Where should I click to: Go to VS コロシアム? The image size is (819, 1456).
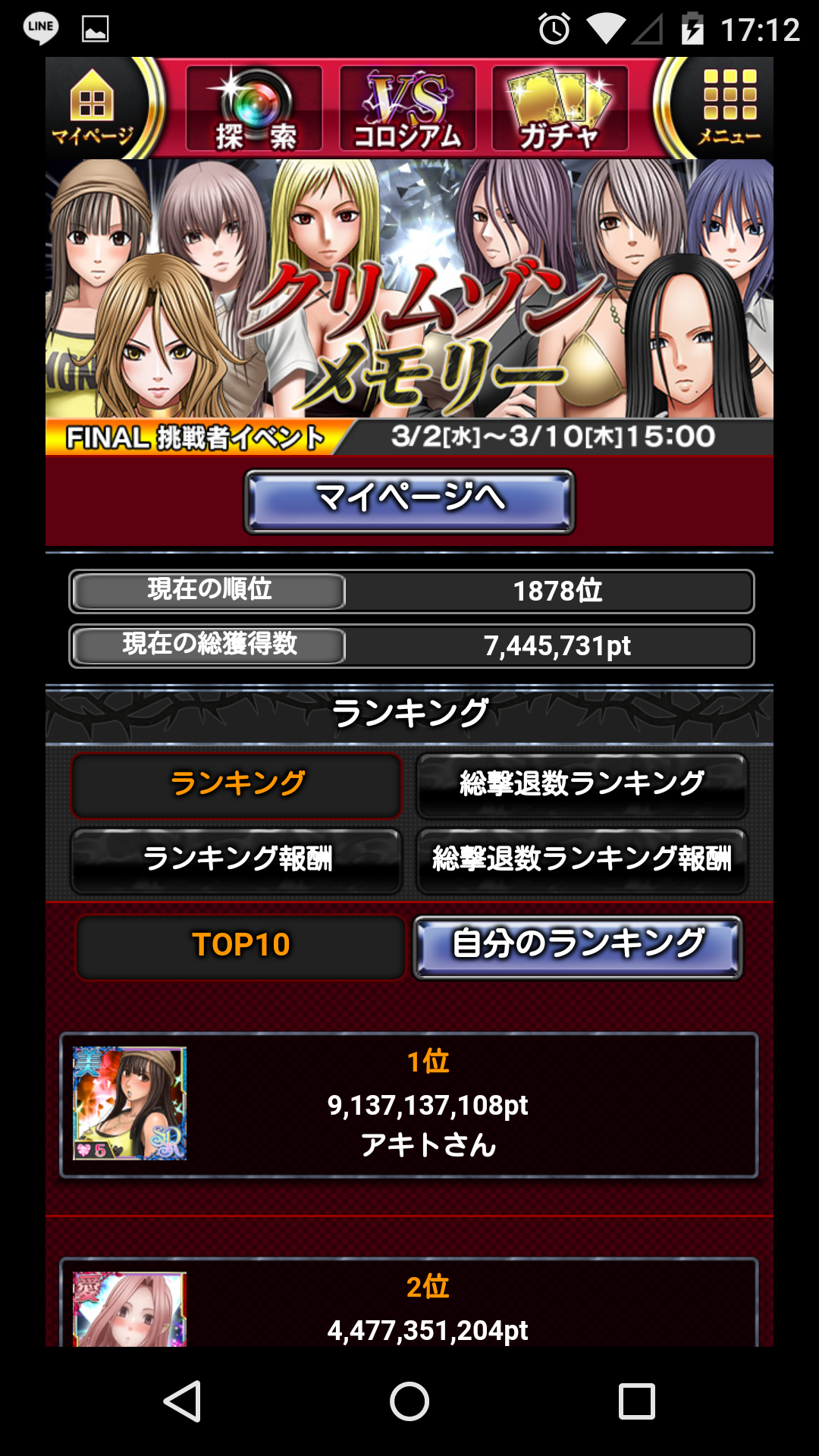pyautogui.click(x=408, y=108)
